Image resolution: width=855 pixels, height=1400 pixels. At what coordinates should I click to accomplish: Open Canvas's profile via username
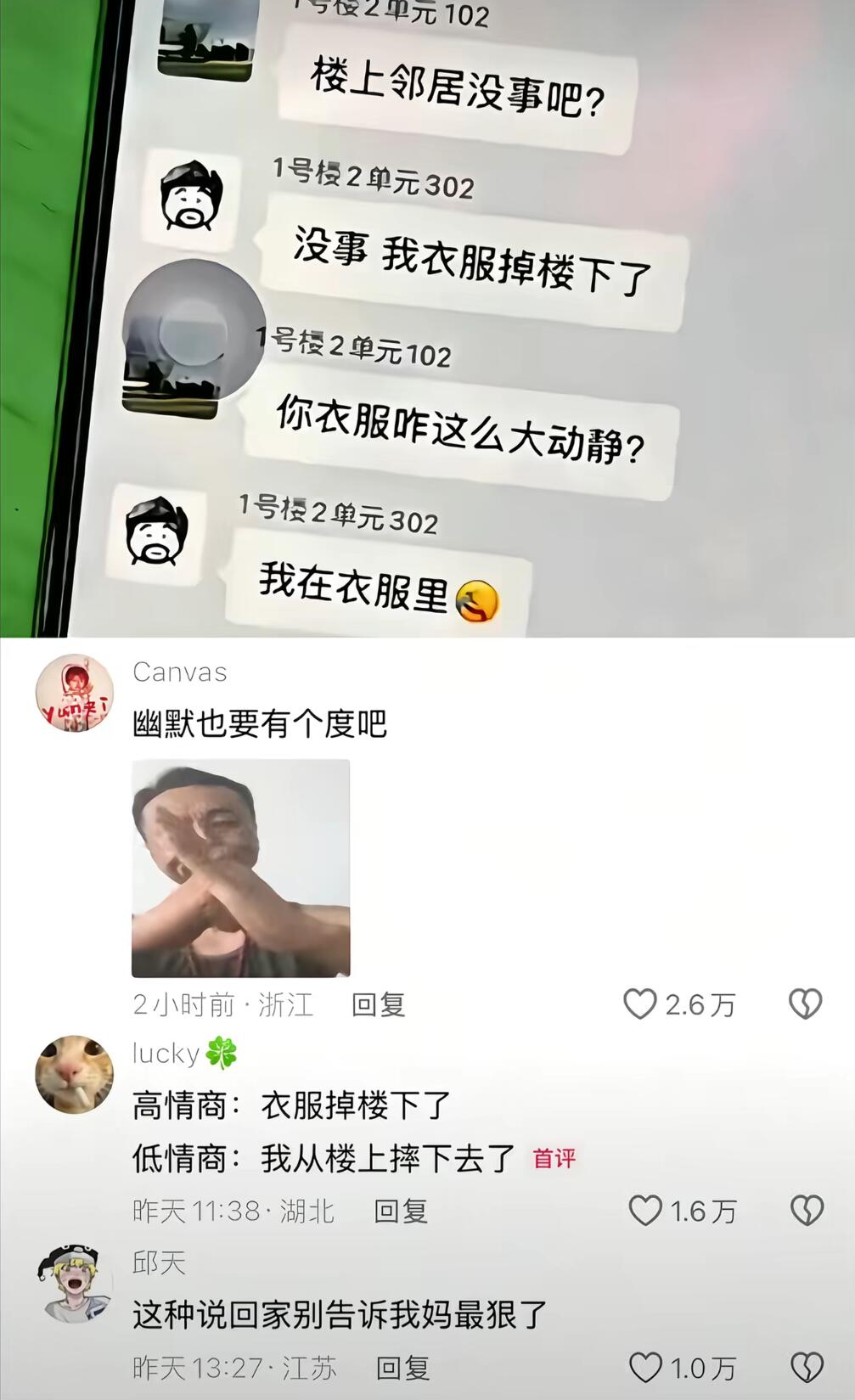point(179,671)
